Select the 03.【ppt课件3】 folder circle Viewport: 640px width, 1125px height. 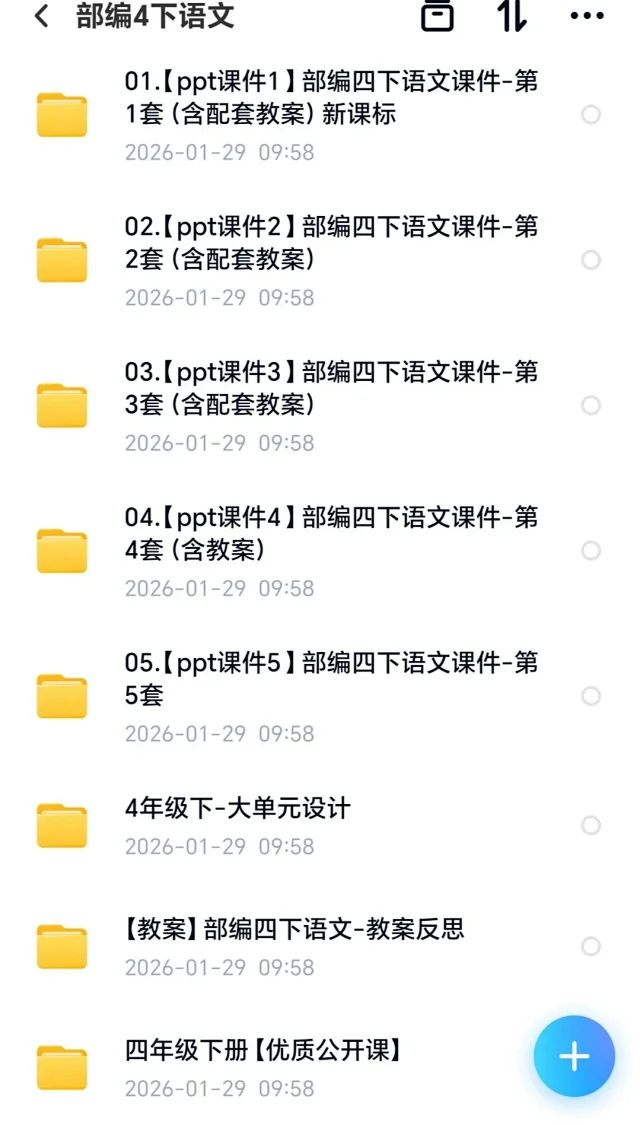point(591,405)
